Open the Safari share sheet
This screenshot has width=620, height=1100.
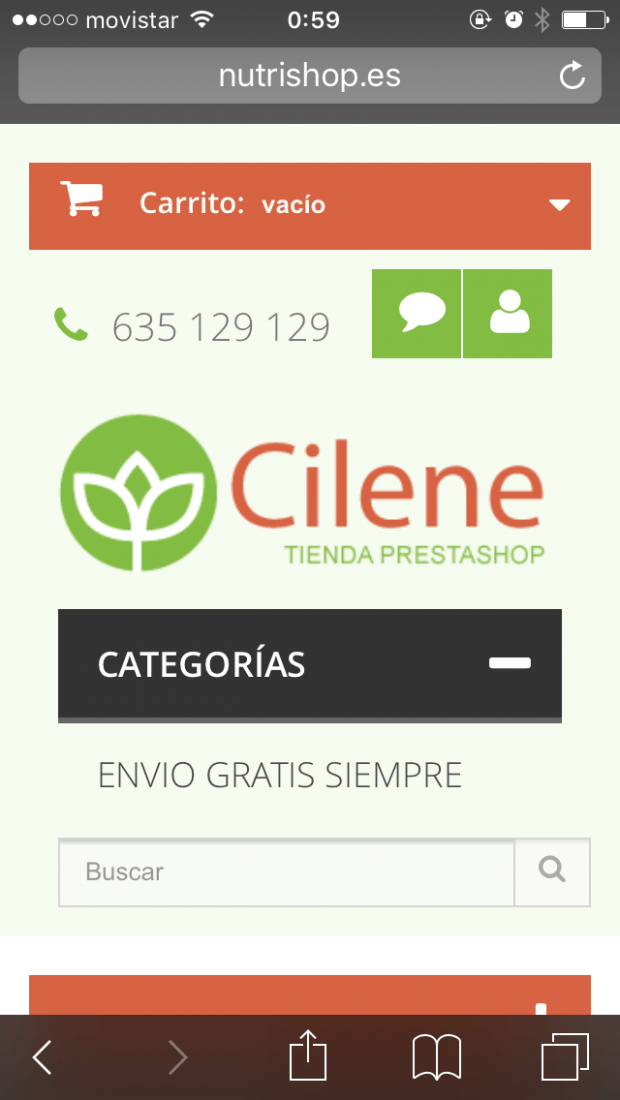(309, 1055)
